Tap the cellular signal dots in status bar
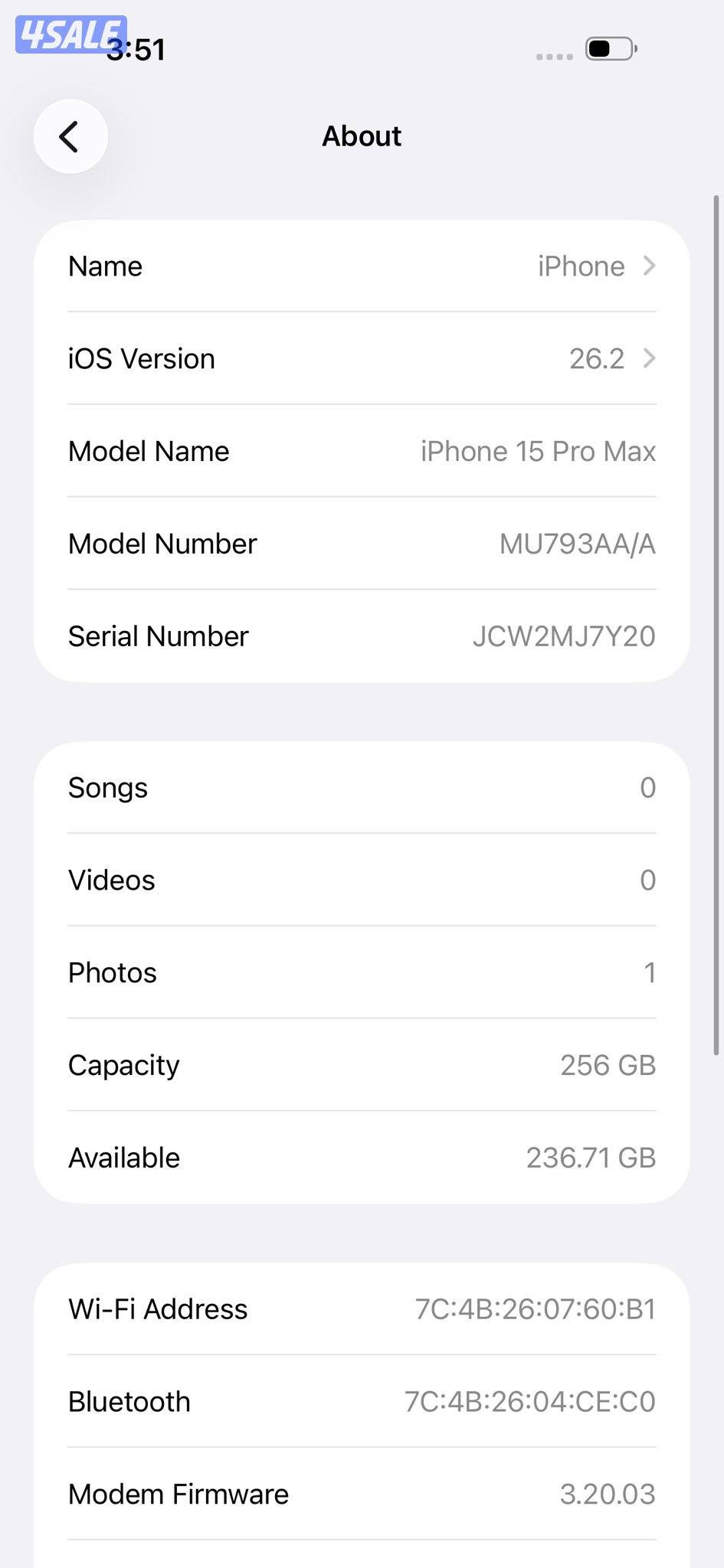The height and width of the screenshot is (1568, 724). click(x=553, y=55)
